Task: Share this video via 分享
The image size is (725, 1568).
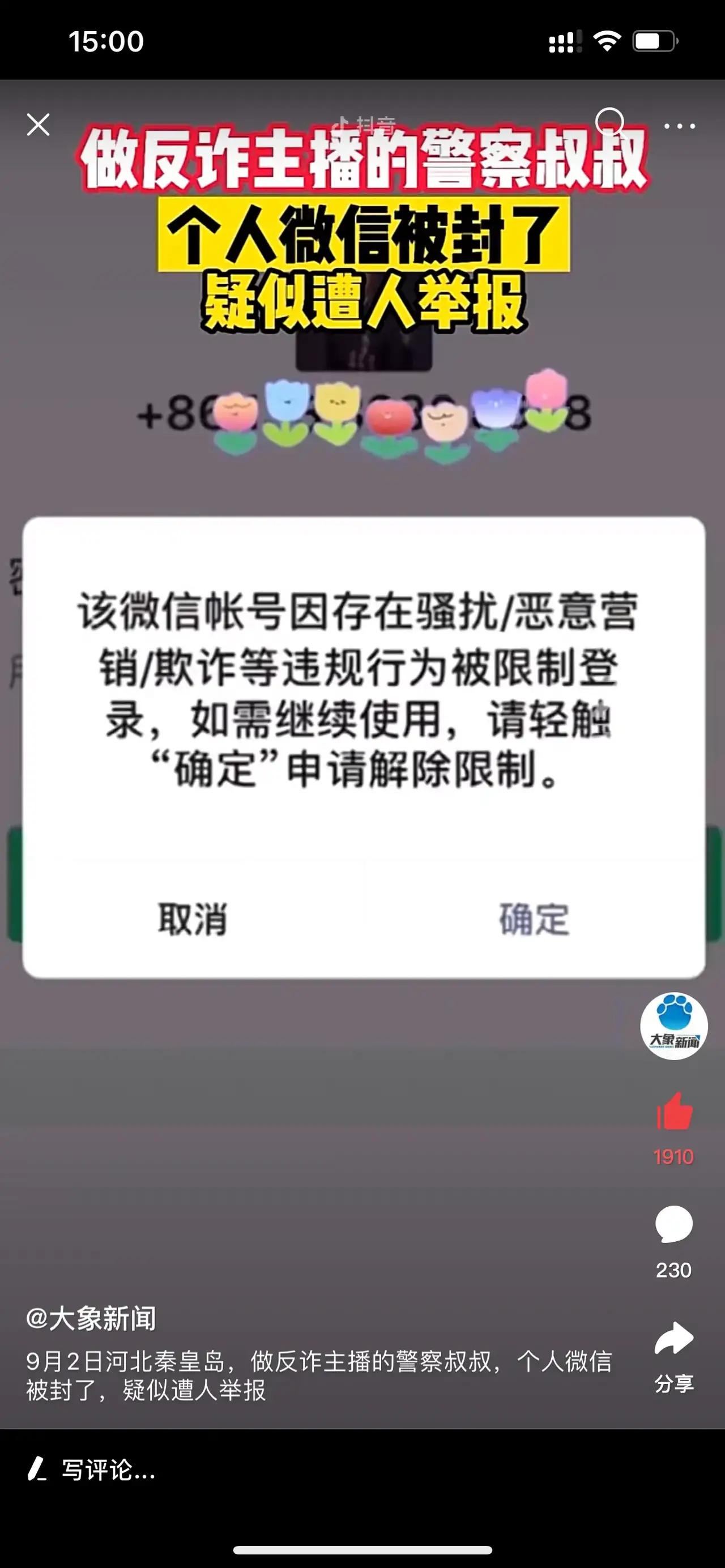Action: (673, 1340)
